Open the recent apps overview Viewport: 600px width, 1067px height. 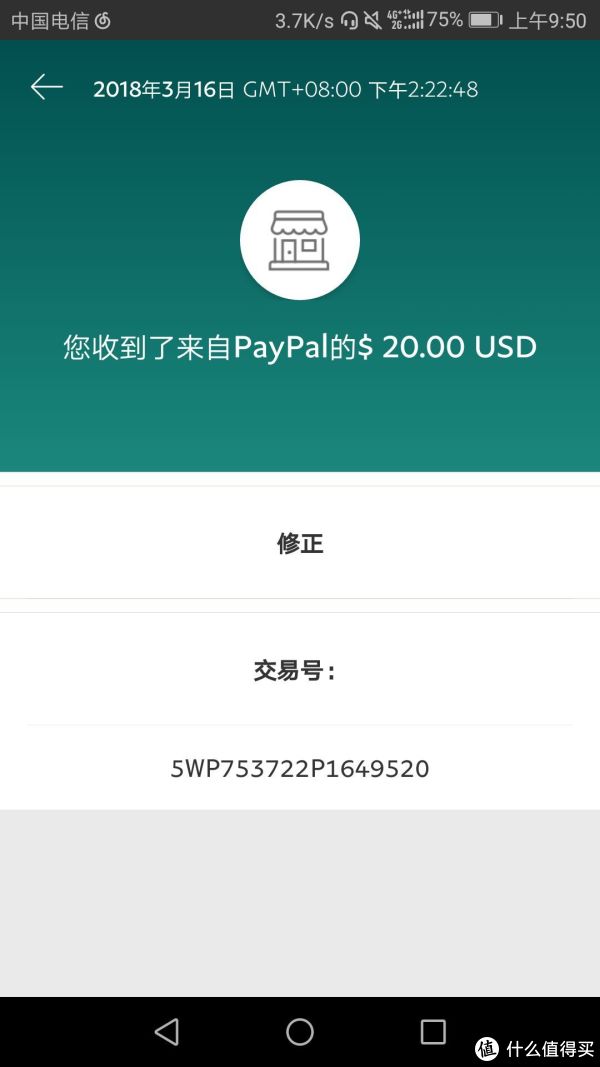click(433, 1031)
